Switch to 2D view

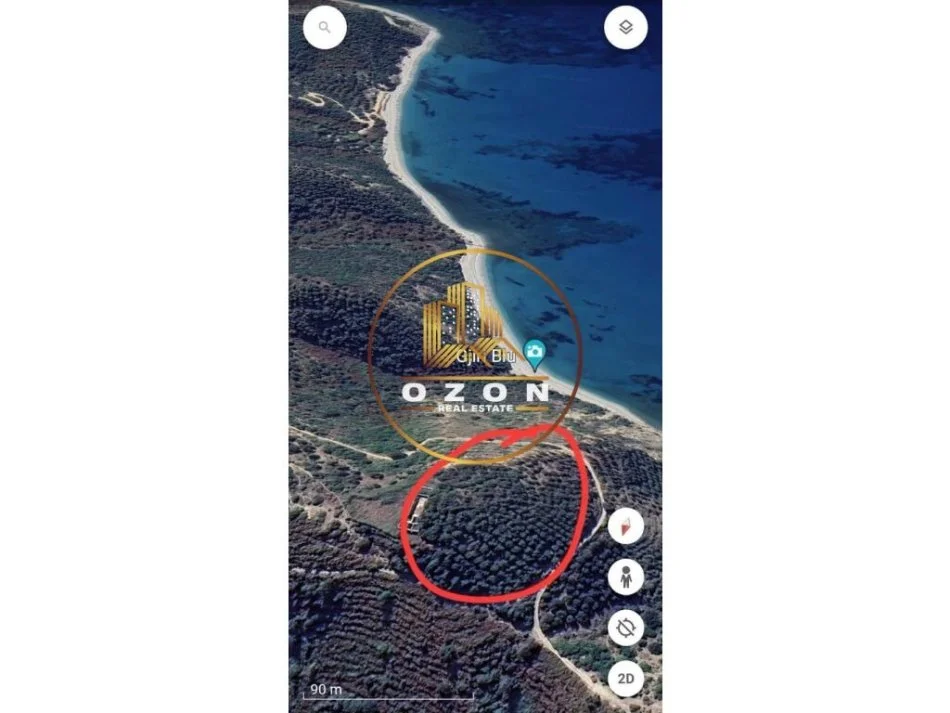626,679
